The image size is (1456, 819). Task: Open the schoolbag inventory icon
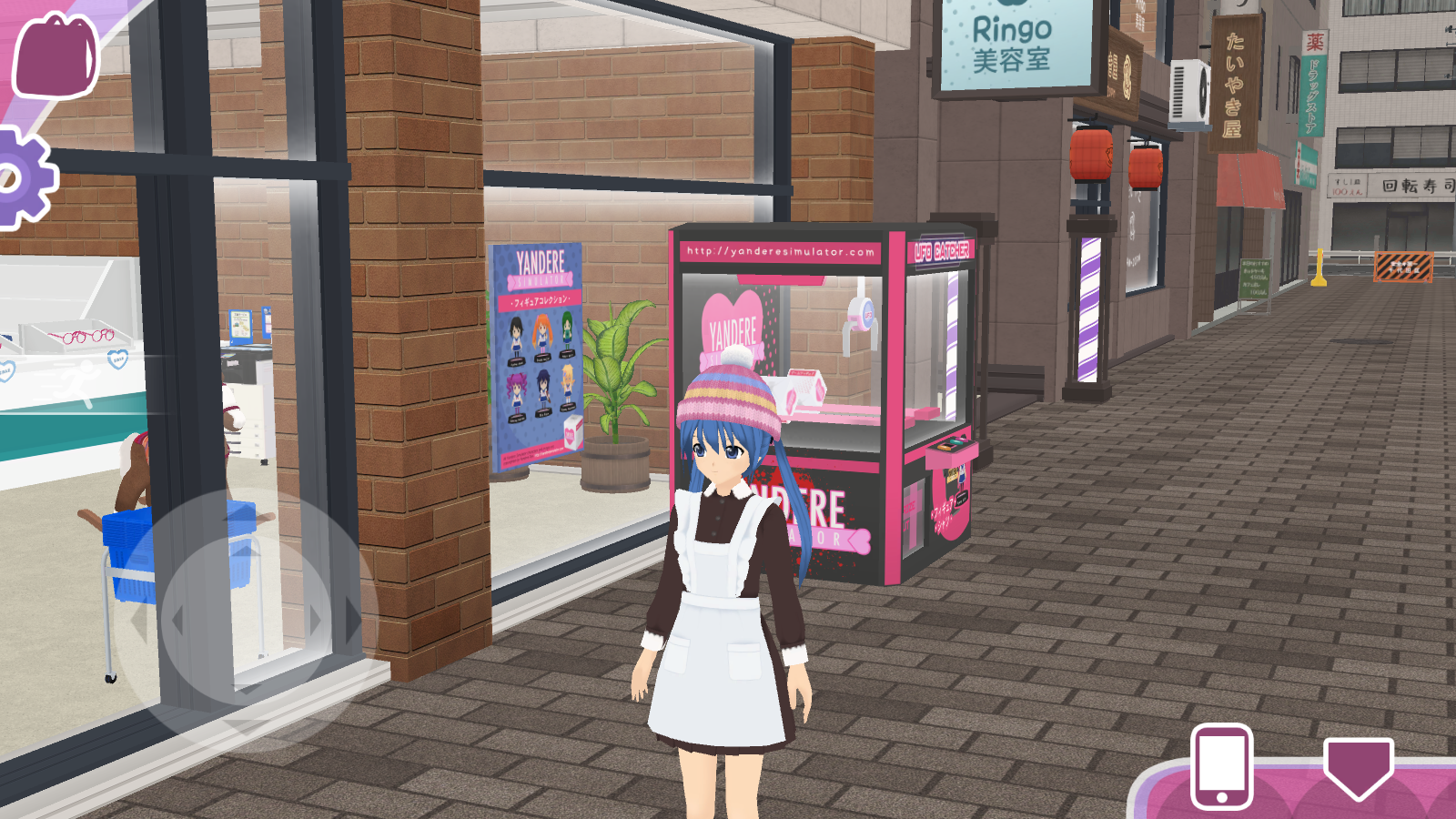click(x=56, y=56)
